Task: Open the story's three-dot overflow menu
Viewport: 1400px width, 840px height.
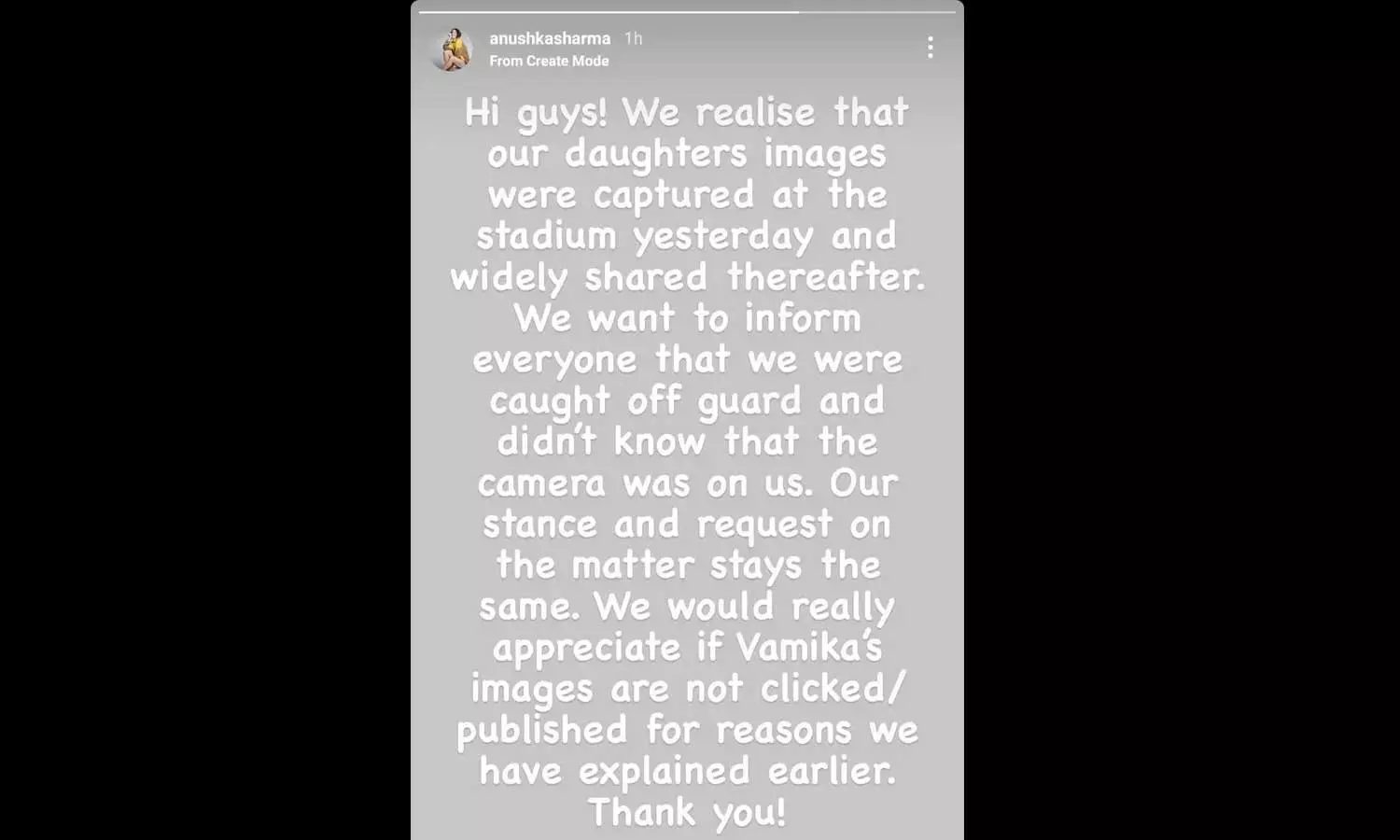Action: click(930, 48)
